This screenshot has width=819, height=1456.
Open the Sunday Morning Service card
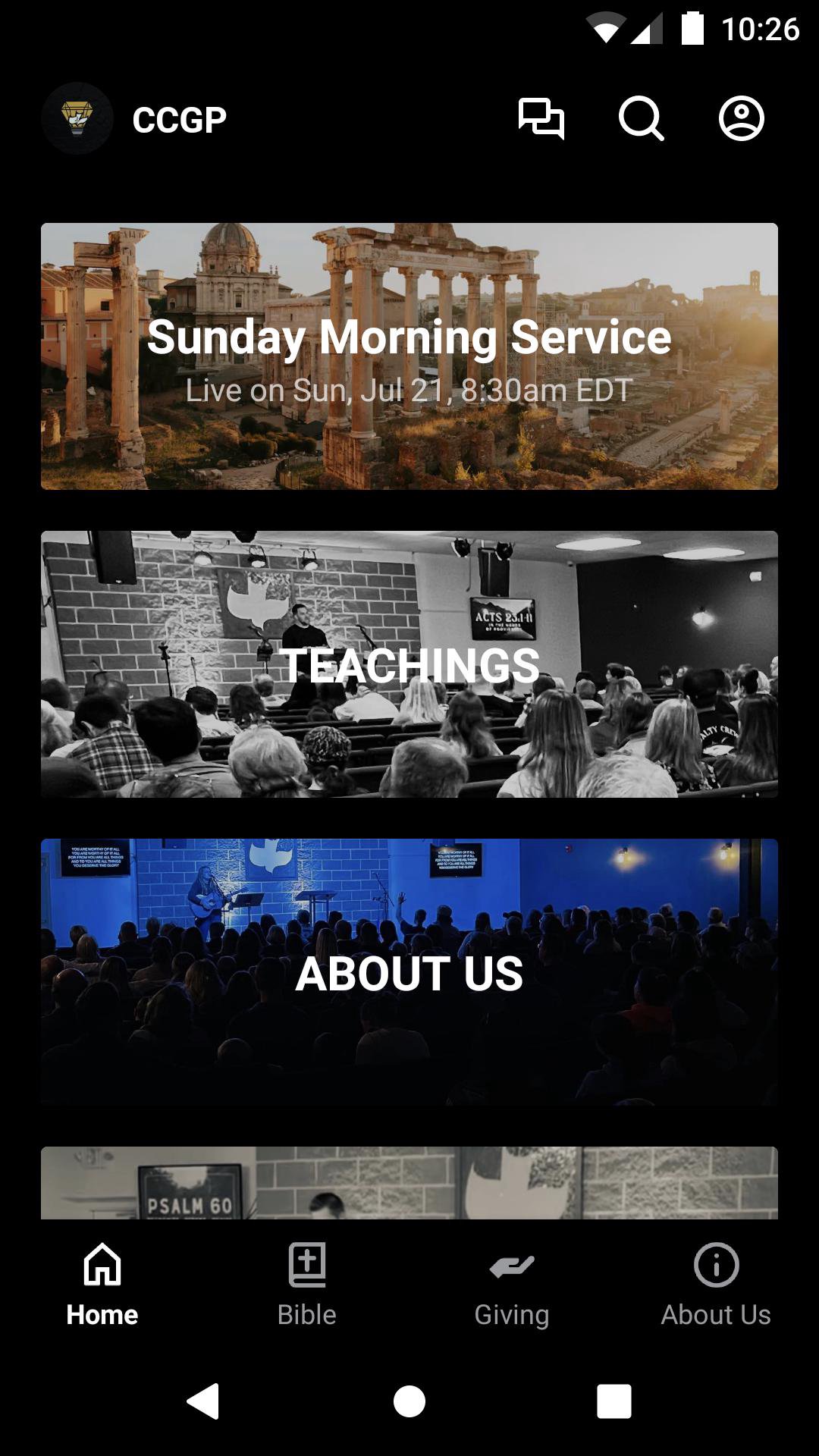[409, 356]
